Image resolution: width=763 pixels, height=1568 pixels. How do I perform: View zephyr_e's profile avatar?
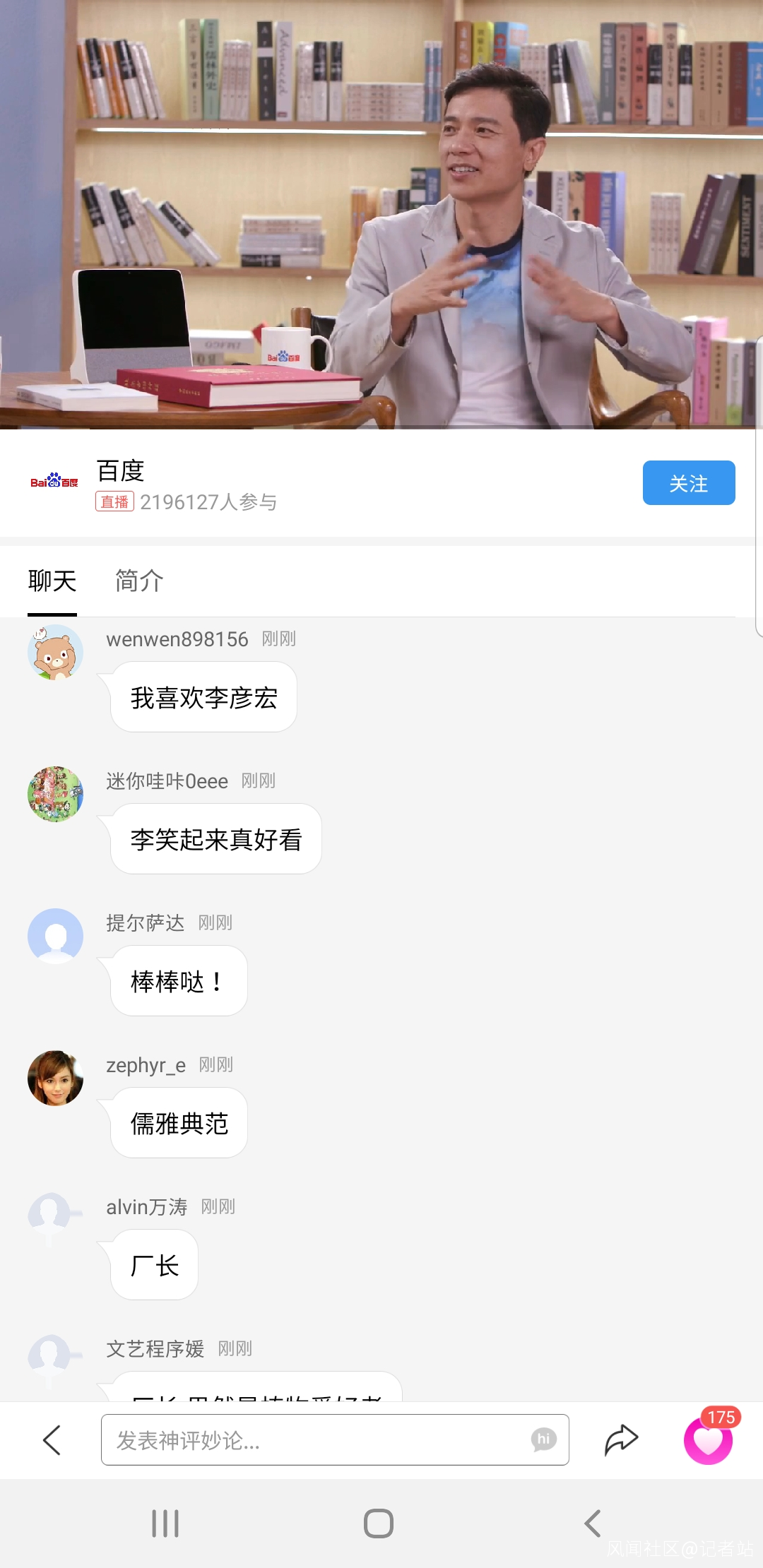[x=55, y=1078]
